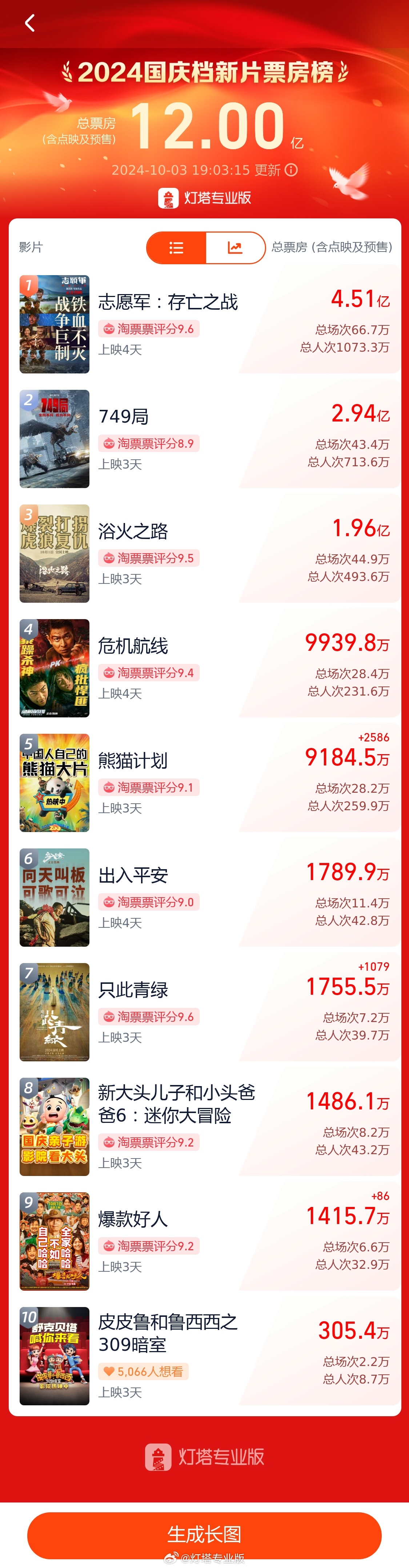The height and width of the screenshot is (1568, 409).
Task: Switch to the trend chart view
Action: tap(234, 247)
